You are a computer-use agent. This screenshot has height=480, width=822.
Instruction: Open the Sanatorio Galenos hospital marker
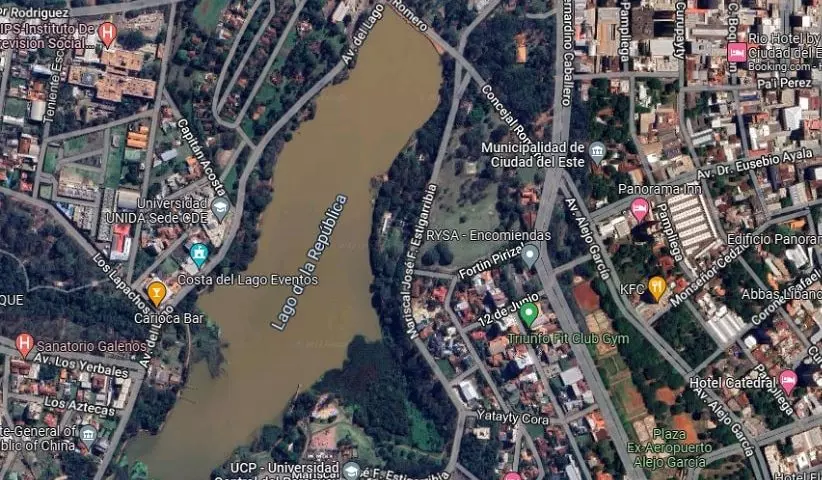coord(25,345)
